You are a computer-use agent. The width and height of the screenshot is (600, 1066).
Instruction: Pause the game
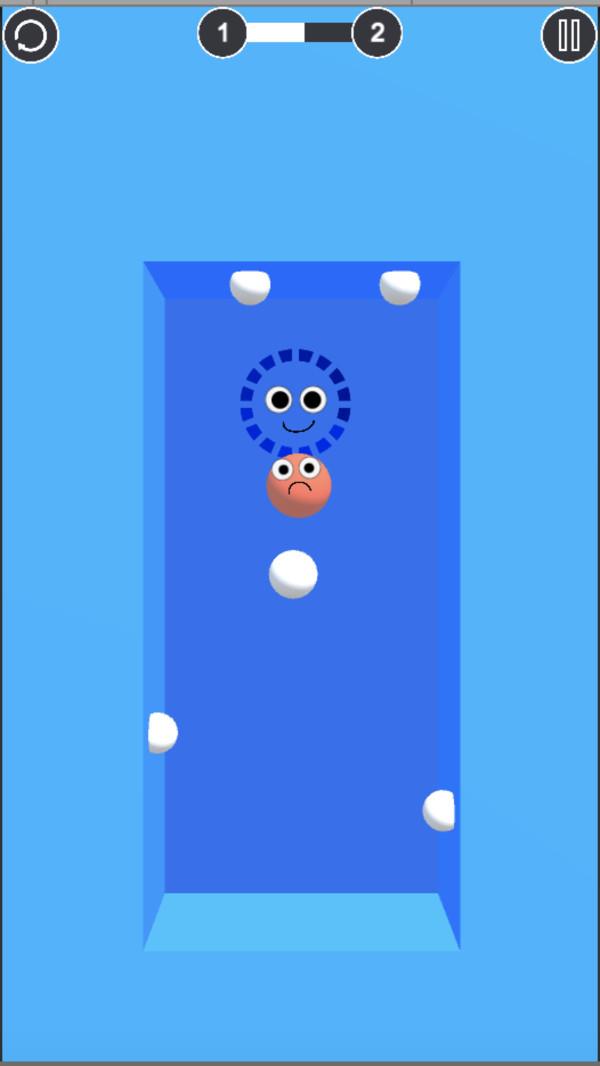coord(569,35)
